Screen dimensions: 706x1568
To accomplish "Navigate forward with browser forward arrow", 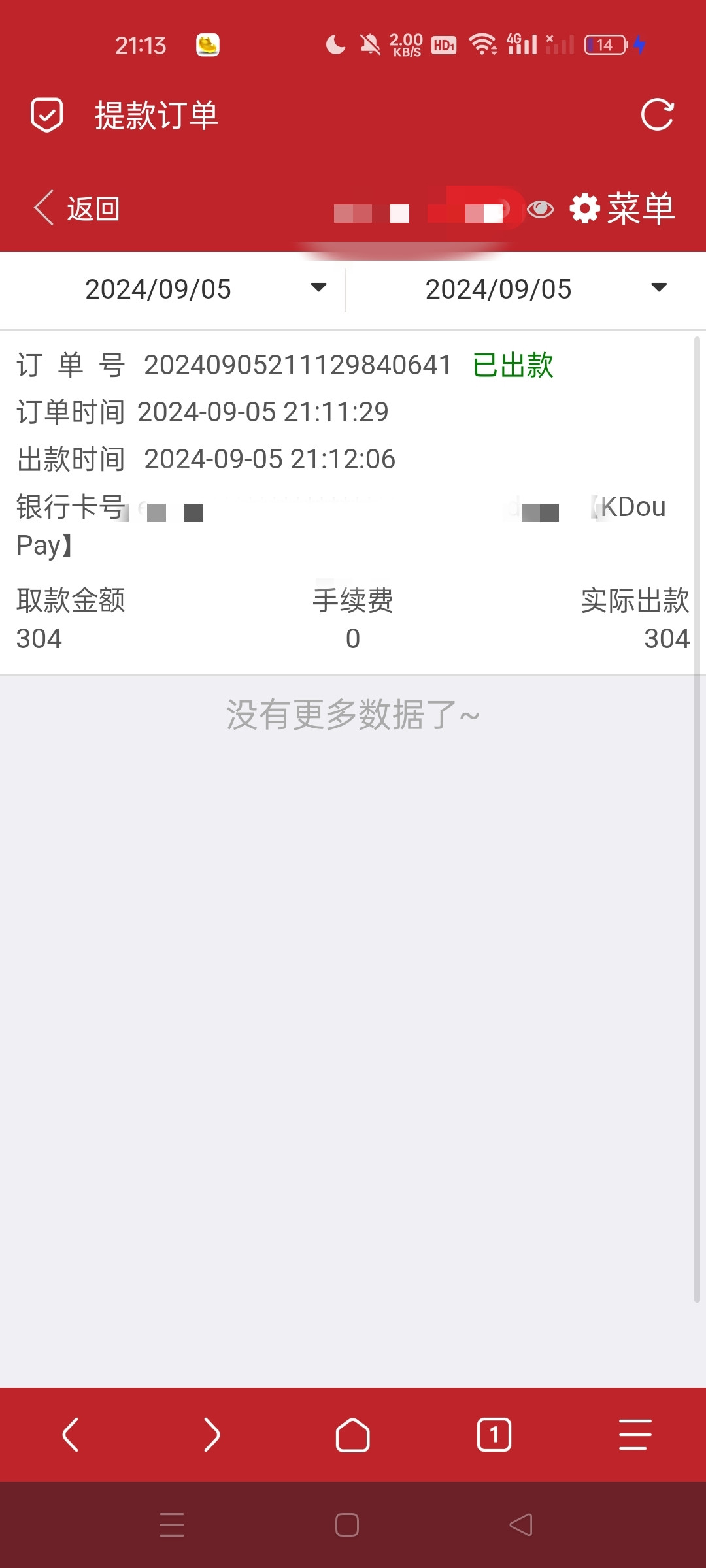I will point(212,1435).
